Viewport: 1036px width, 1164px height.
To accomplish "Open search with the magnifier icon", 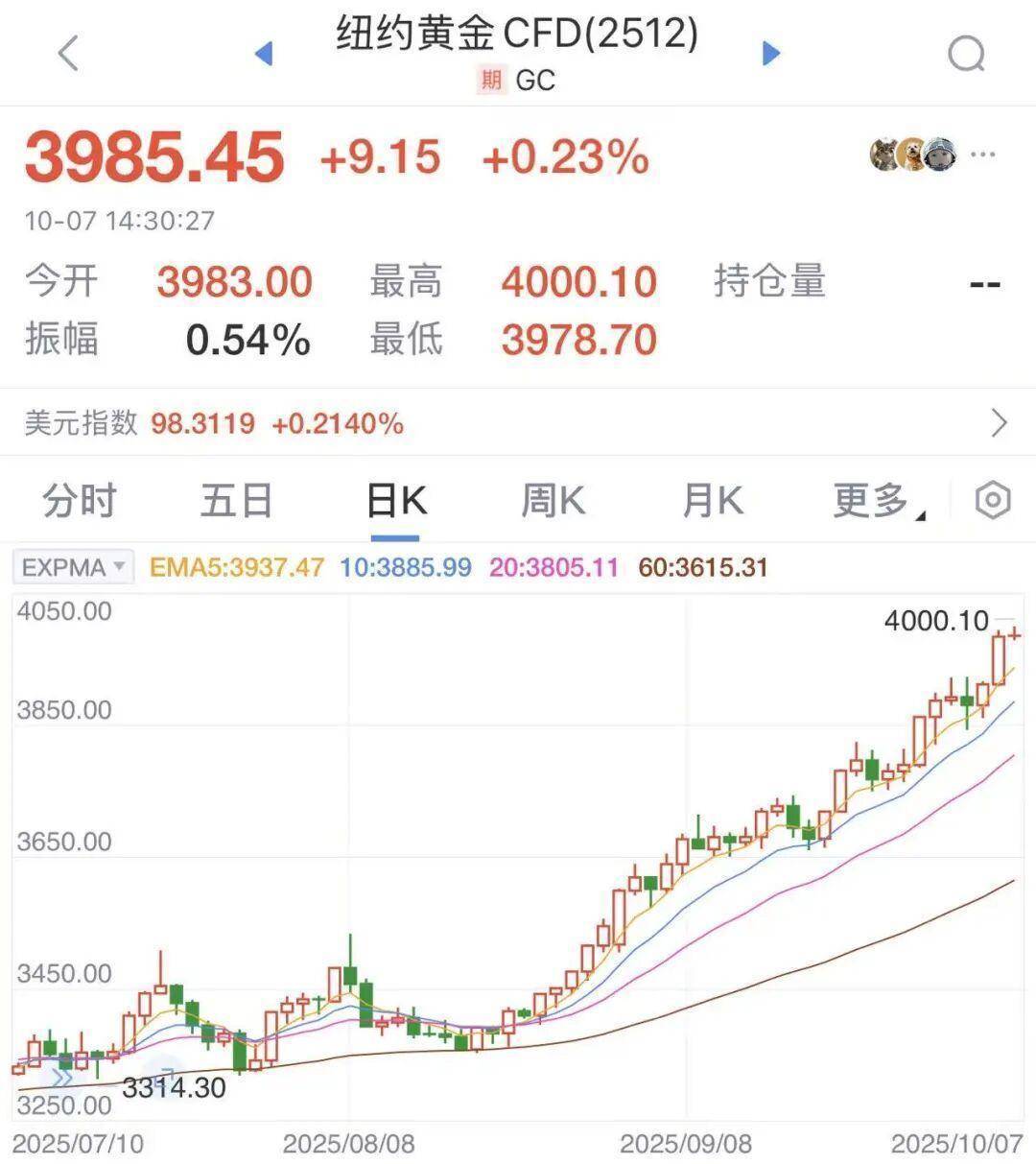I will 966,54.
